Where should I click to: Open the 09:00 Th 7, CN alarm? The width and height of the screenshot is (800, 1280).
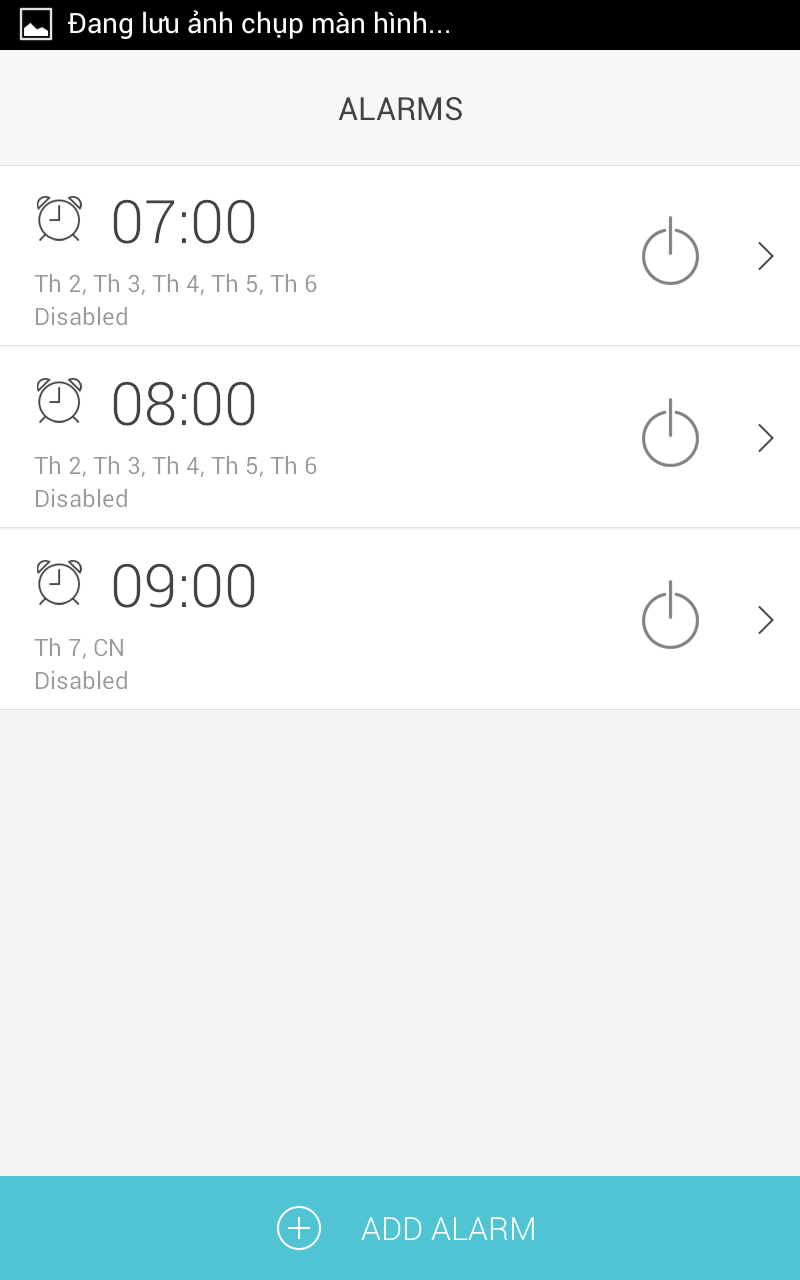[400, 620]
